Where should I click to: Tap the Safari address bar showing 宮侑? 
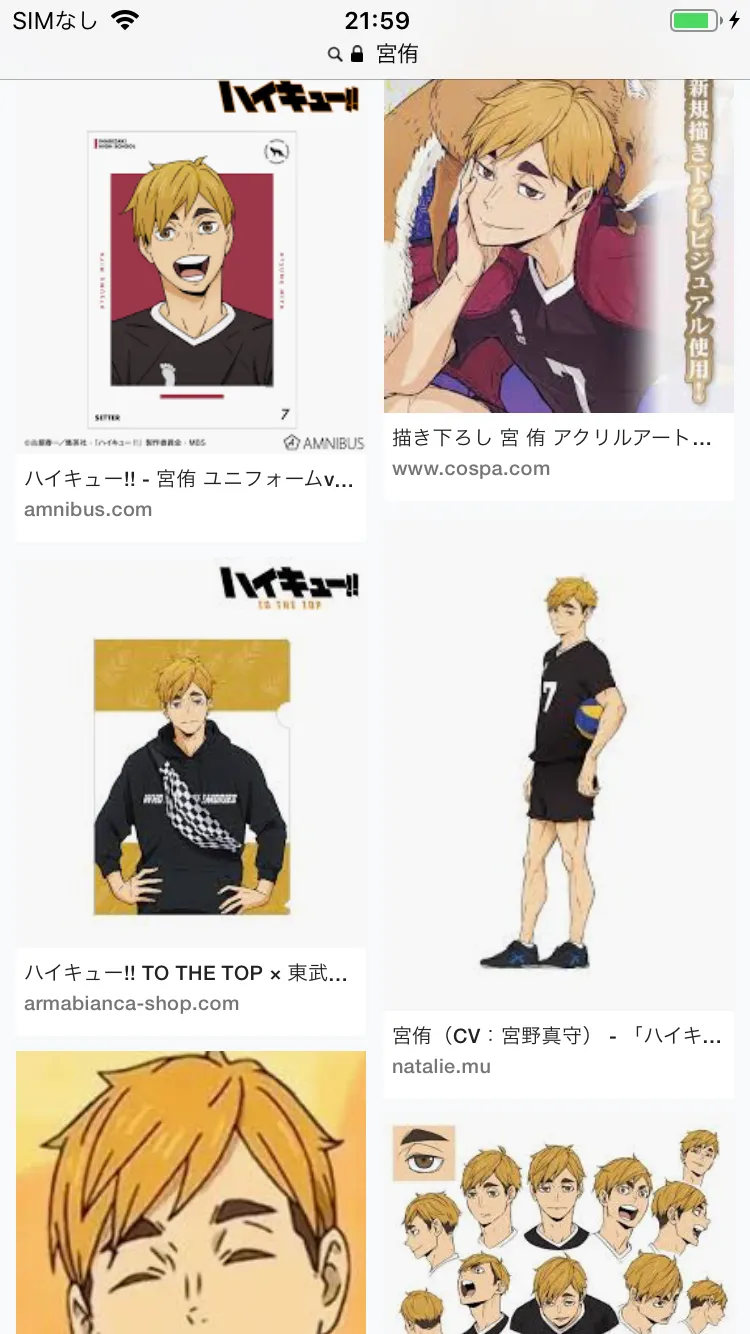[374, 54]
